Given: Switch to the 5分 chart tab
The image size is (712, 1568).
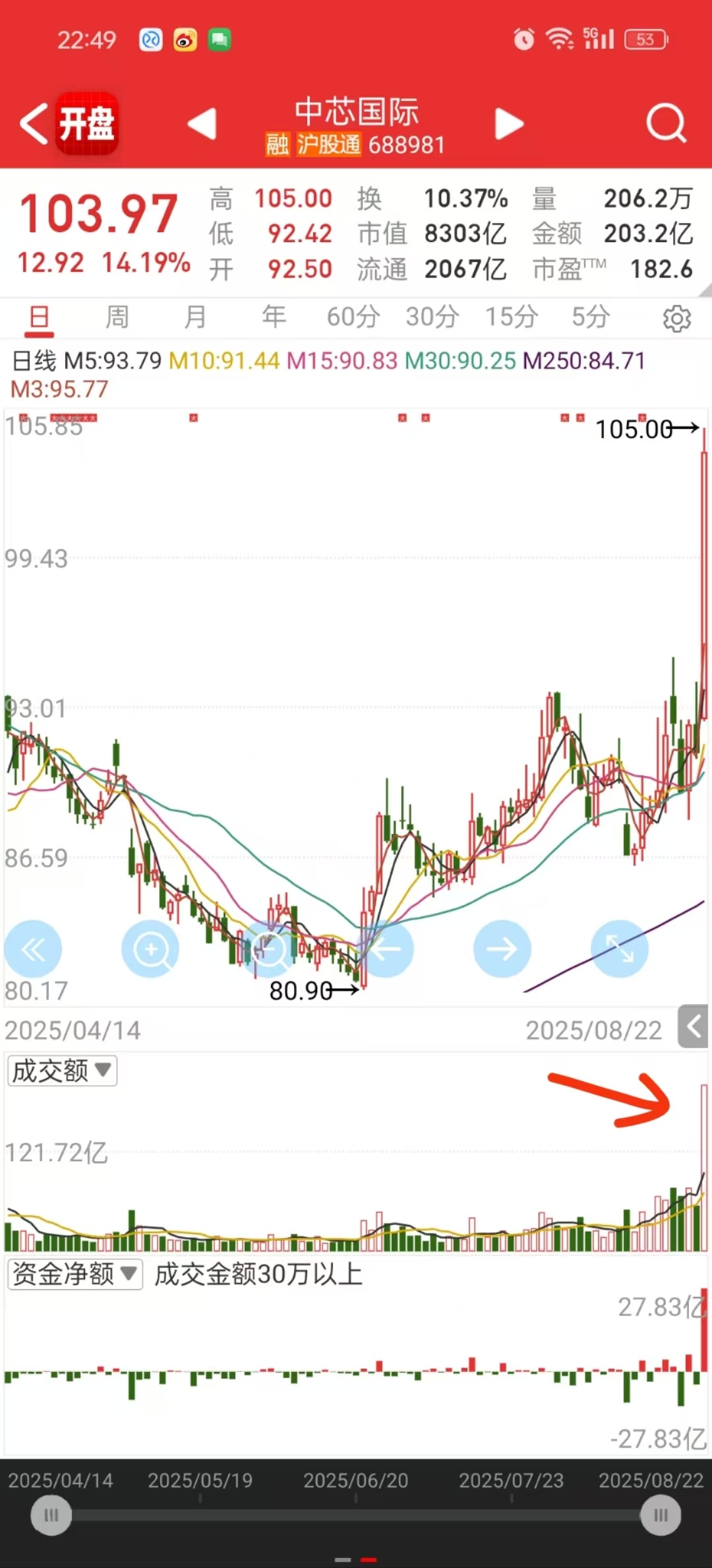Looking at the screenshot, I should [x=591, y=317].
